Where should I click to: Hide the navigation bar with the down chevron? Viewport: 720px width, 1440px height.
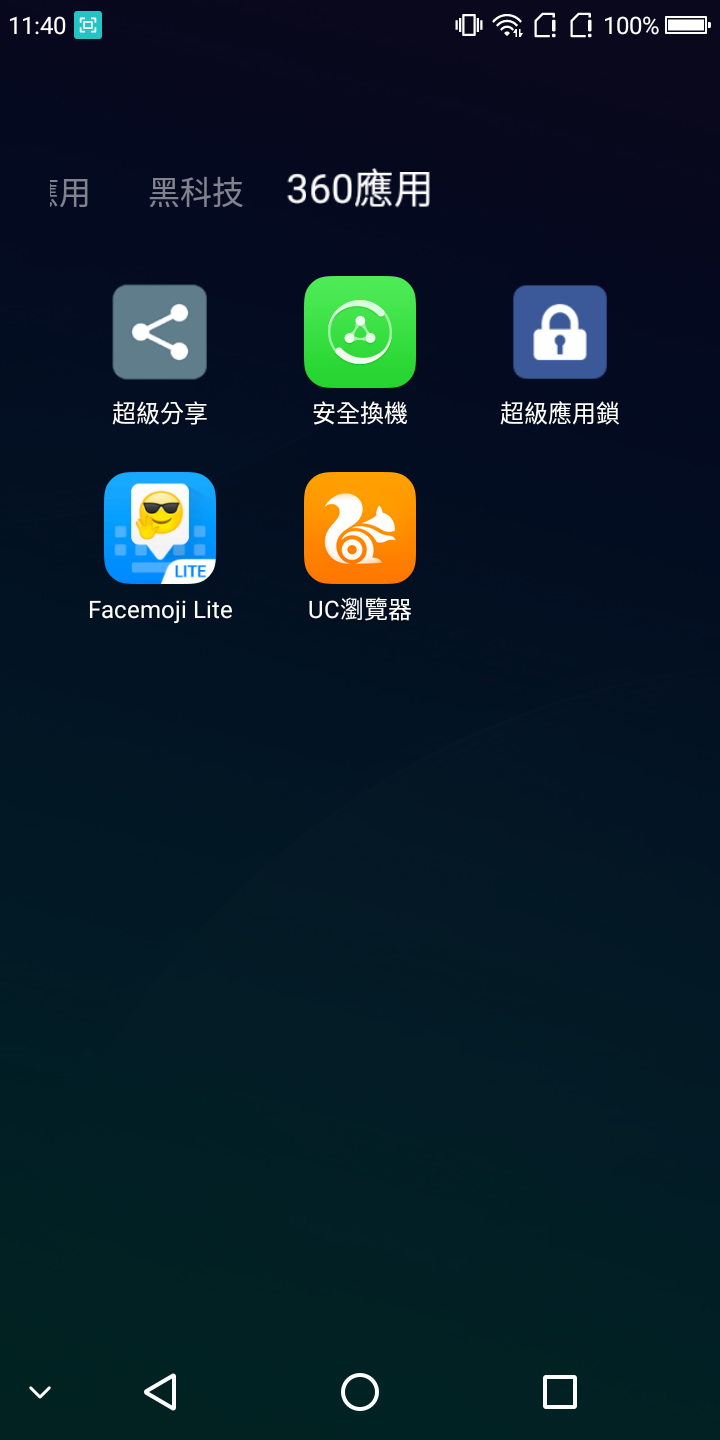pos(40,1392)
